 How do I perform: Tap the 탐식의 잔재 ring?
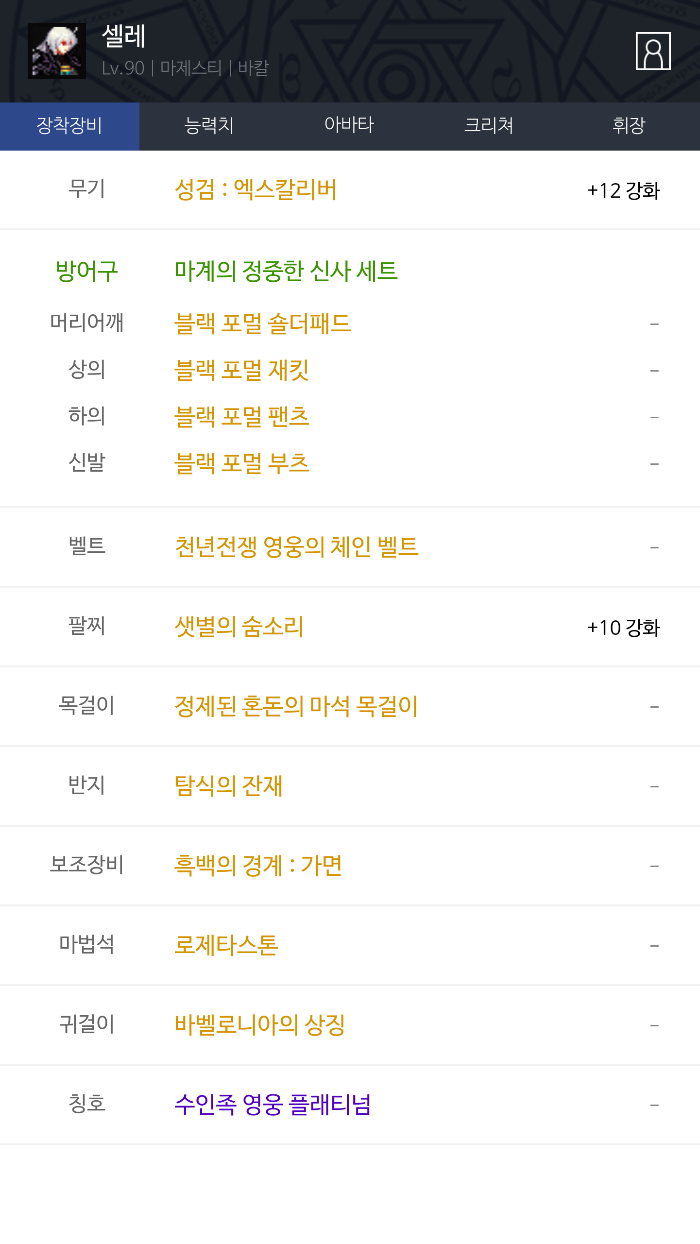[229, 786]
